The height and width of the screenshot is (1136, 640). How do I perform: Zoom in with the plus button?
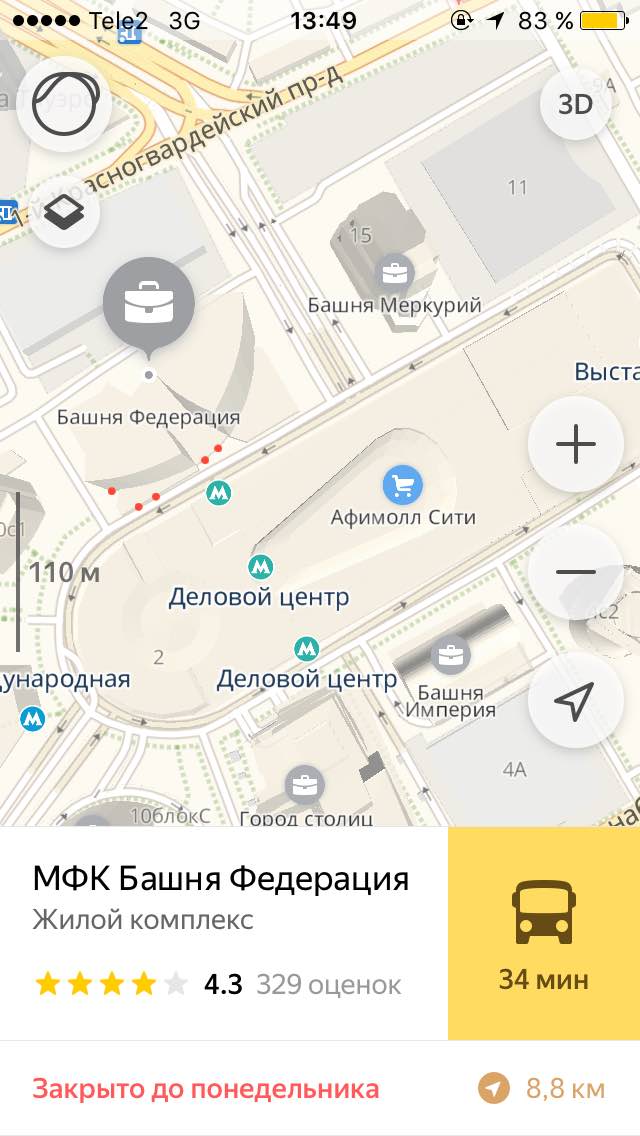575,445
